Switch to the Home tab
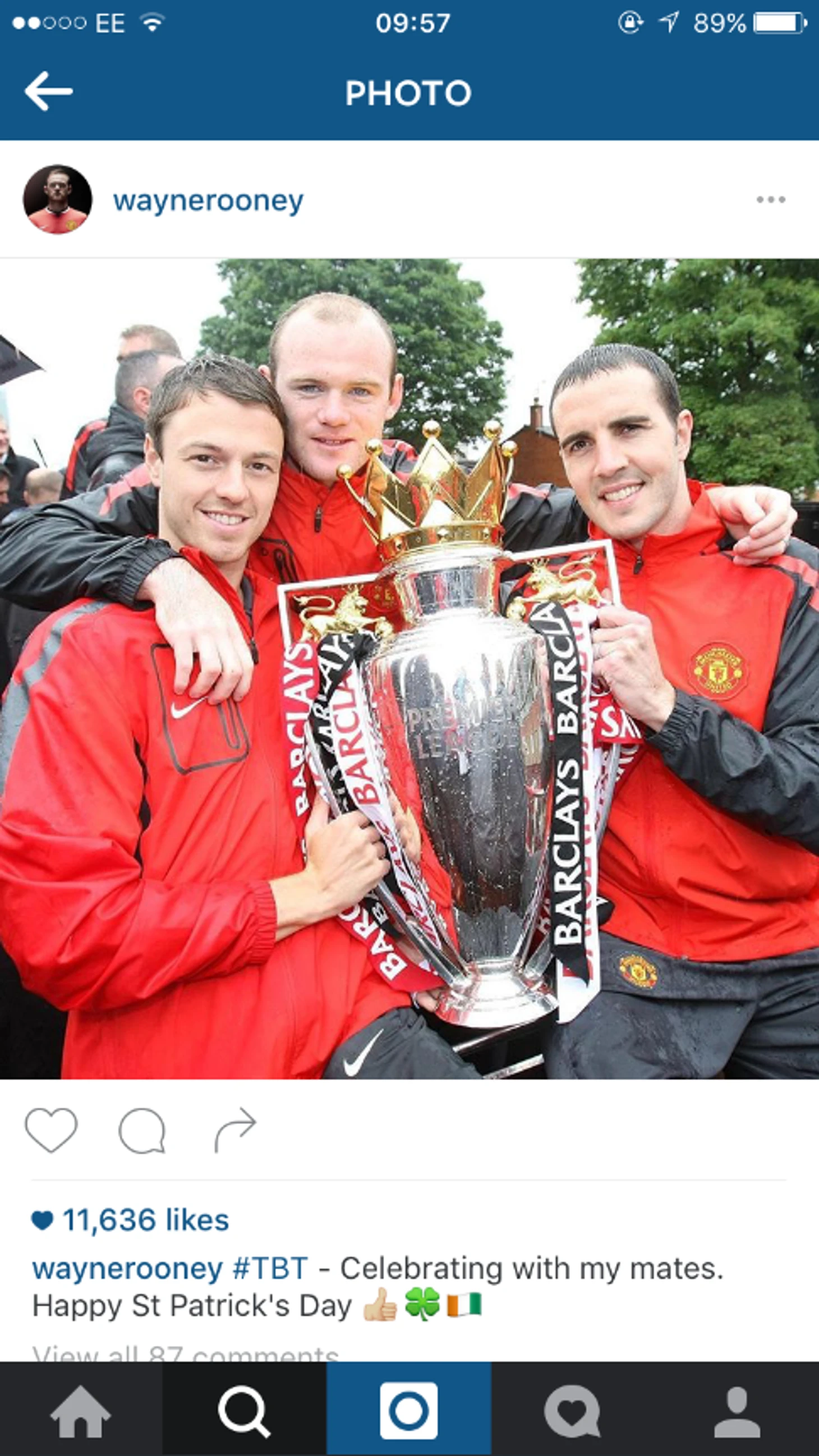This screenshot has width=819, height=1456. point(80,1411)
